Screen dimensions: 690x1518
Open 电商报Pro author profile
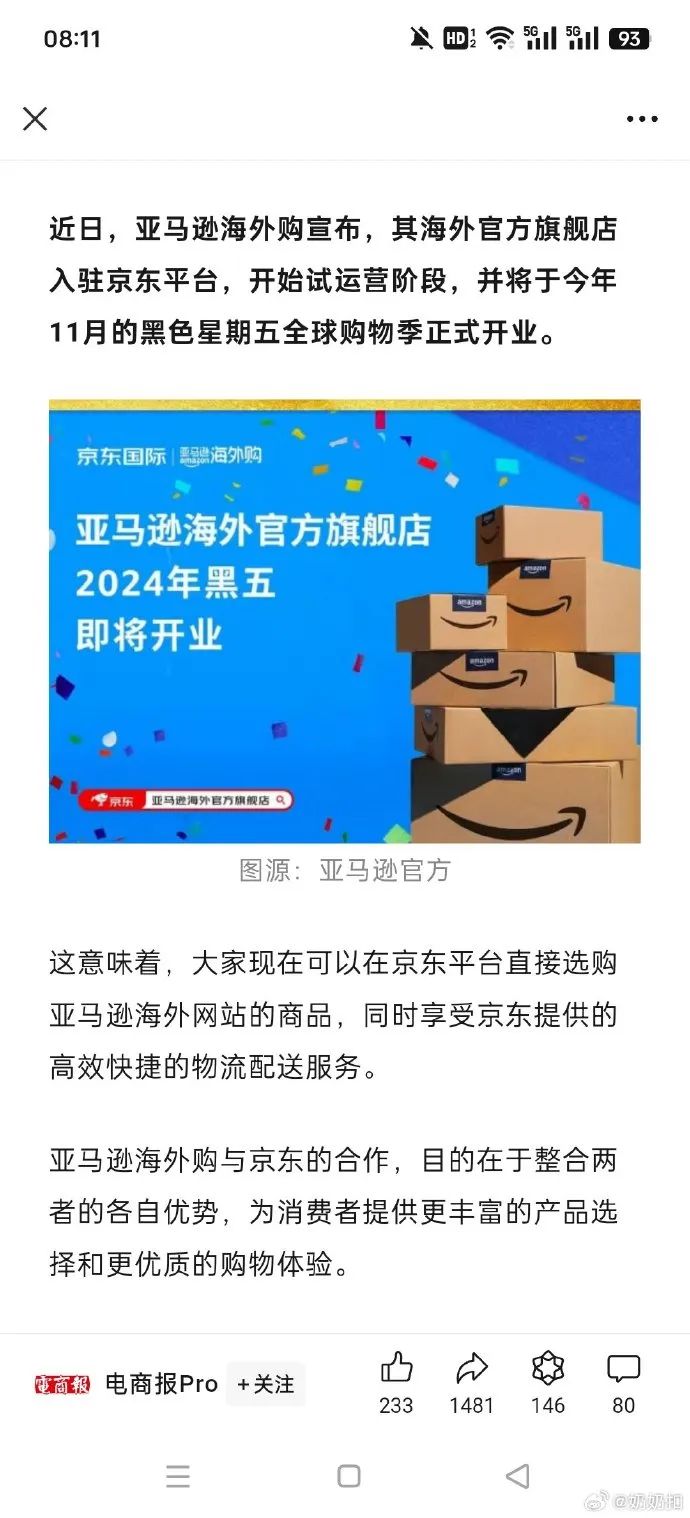[x=160, y=1384]
